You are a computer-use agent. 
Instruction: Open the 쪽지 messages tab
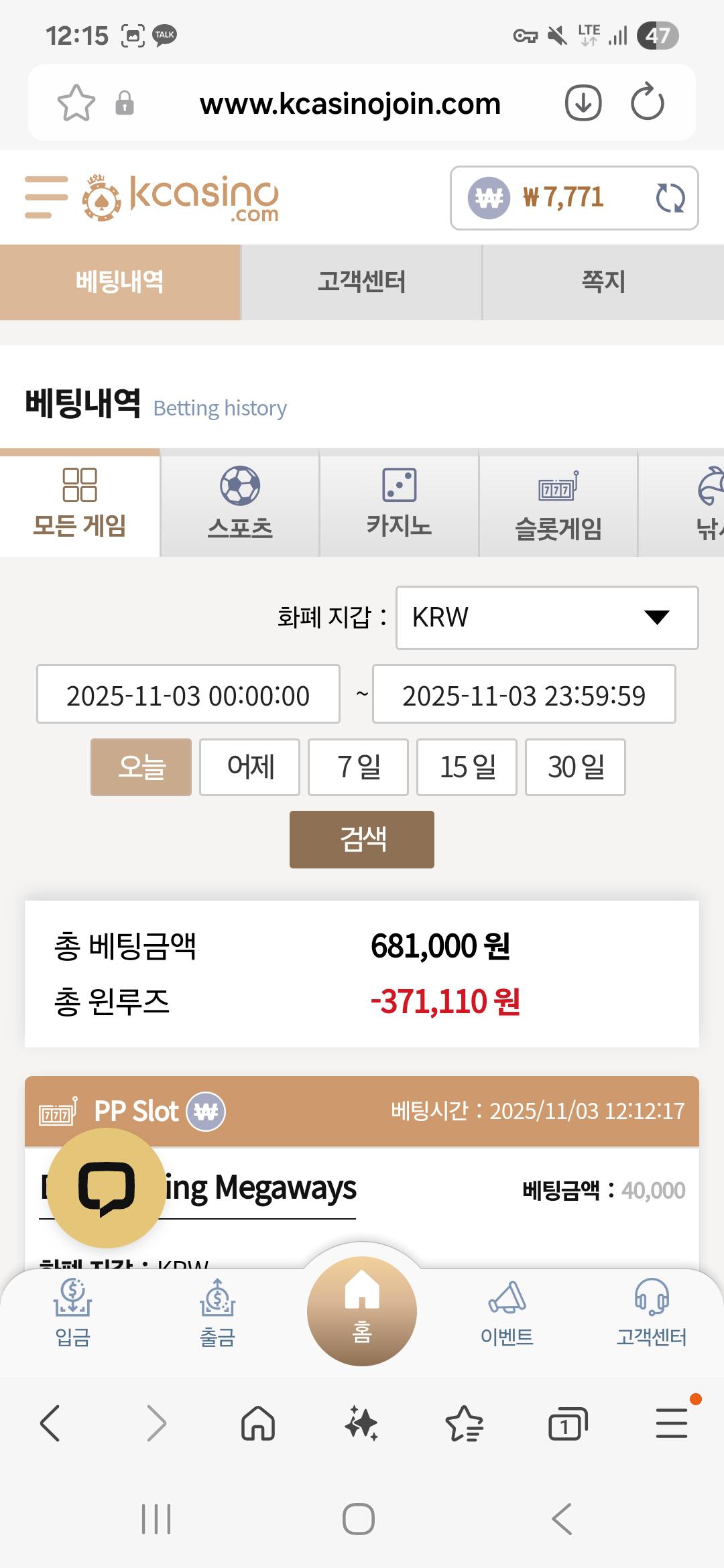pos(603,281)
